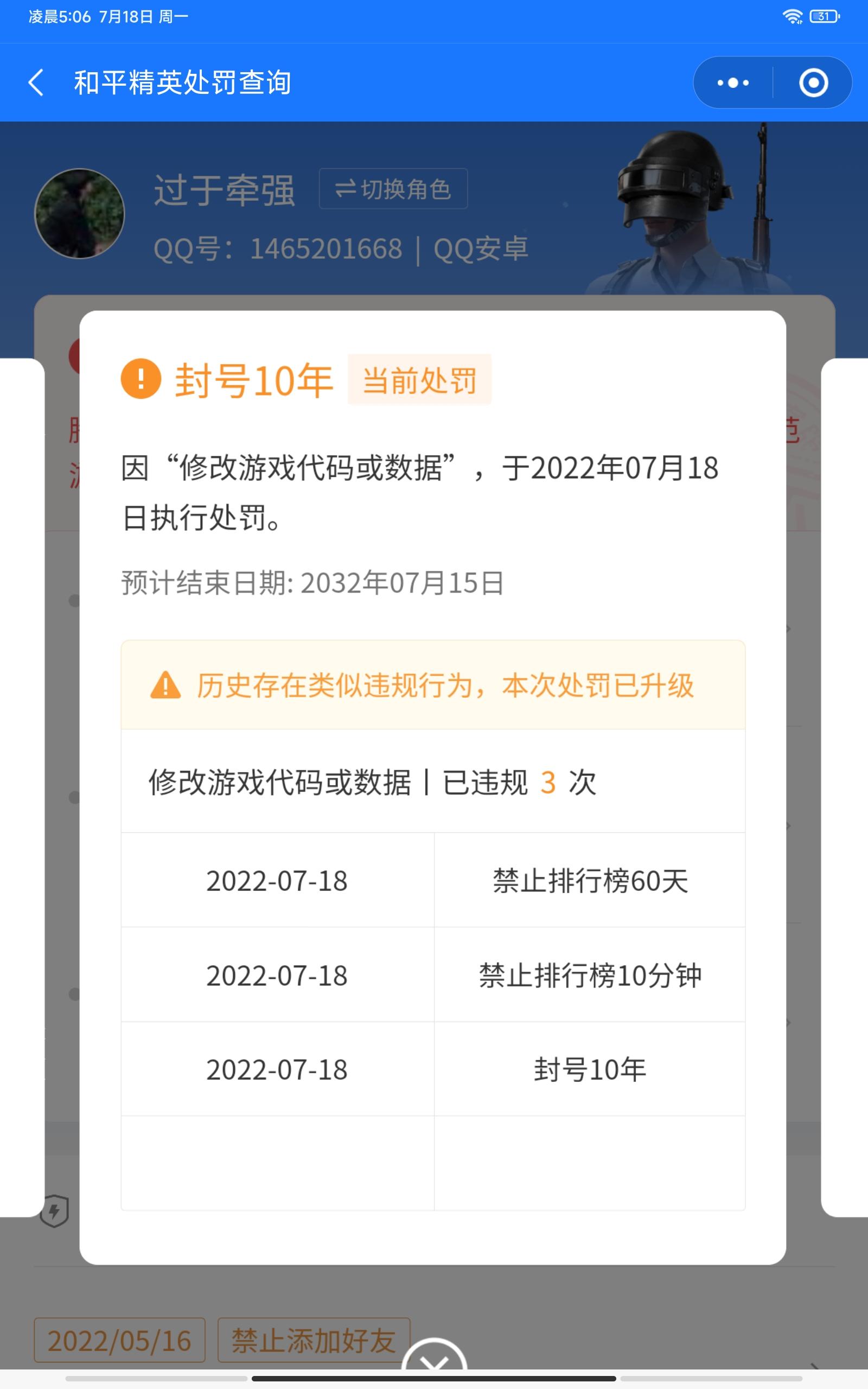Tap the 和平精英处罚查询 title
The height and width of the screenshot is (1389, 868).
click(x=183, y=82)
